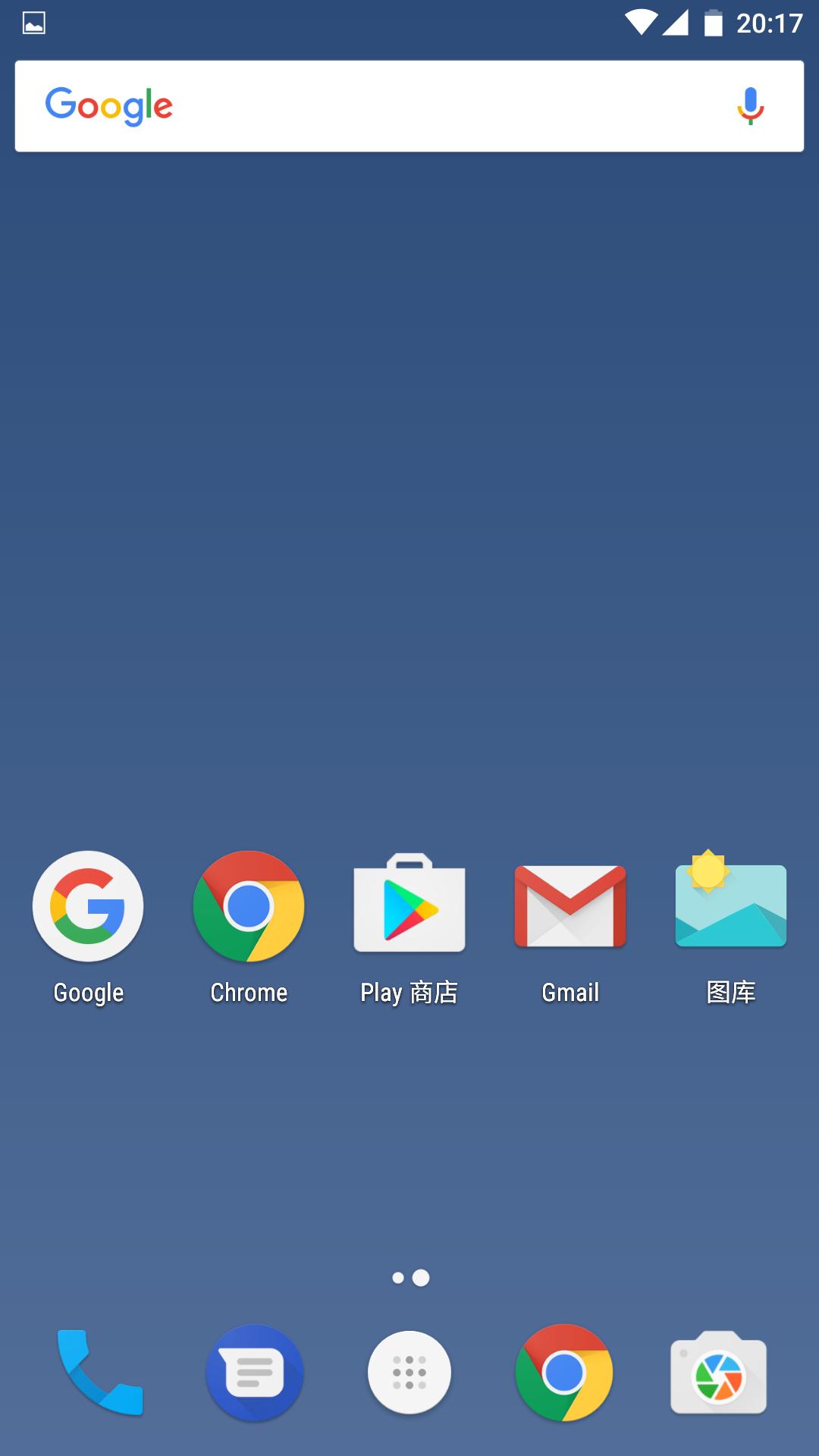Open the 图库 gallery app
Image resolution: width=819 pixels, height=1456 pixels.
point(731,906)
